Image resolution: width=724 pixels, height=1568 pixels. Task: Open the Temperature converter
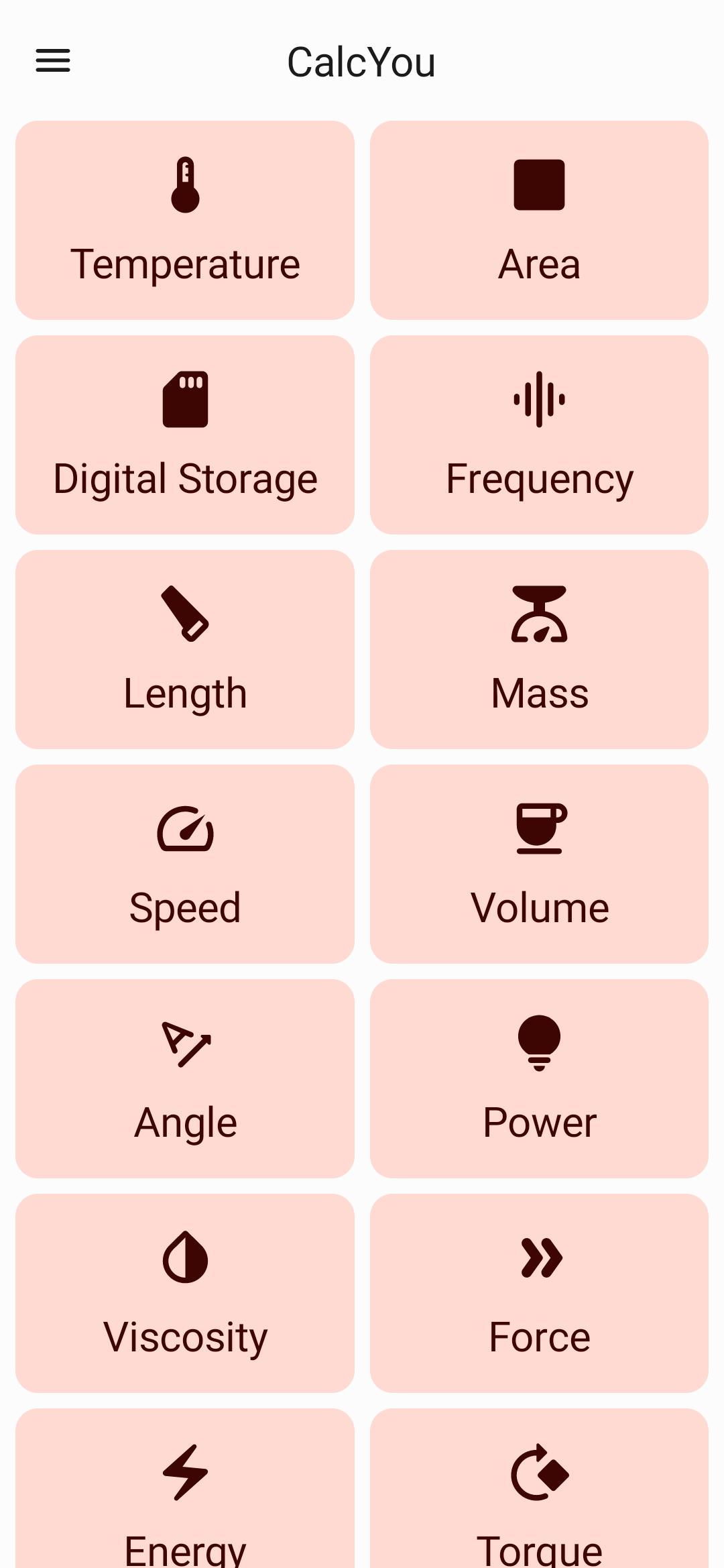(185, 220)
